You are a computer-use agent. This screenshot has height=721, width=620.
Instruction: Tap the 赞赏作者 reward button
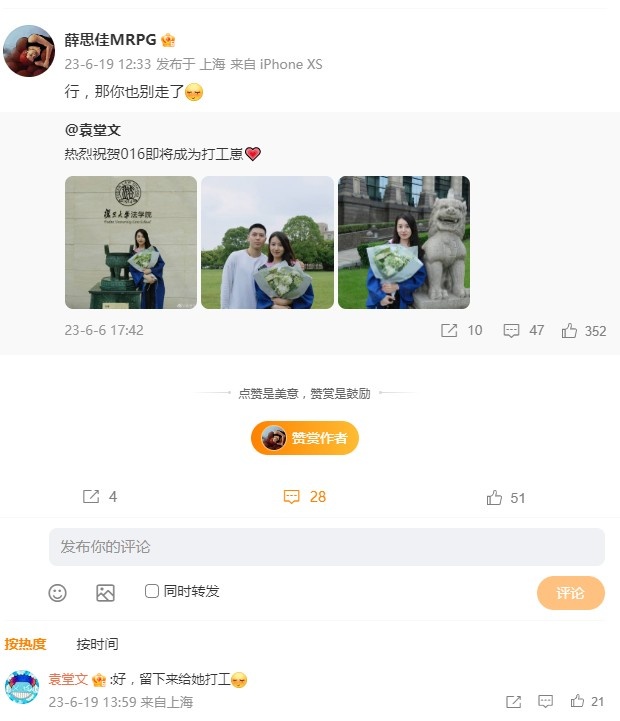tap(304, 438)
